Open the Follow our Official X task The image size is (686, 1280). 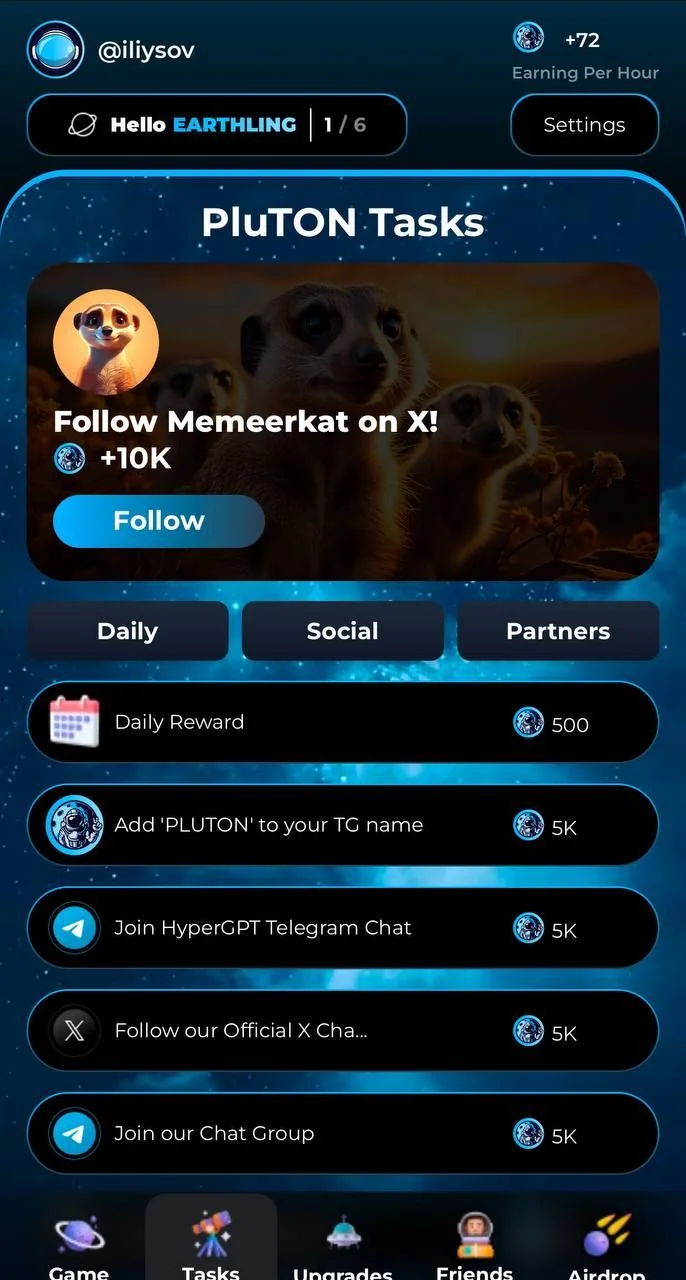pyautogui.click(x=343, y=1031)
